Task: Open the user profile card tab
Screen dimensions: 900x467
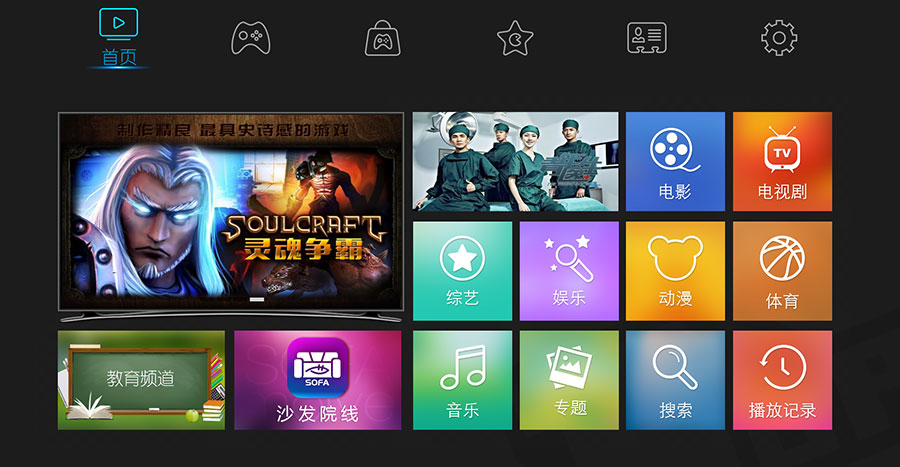Action: [x=646, y=38]
